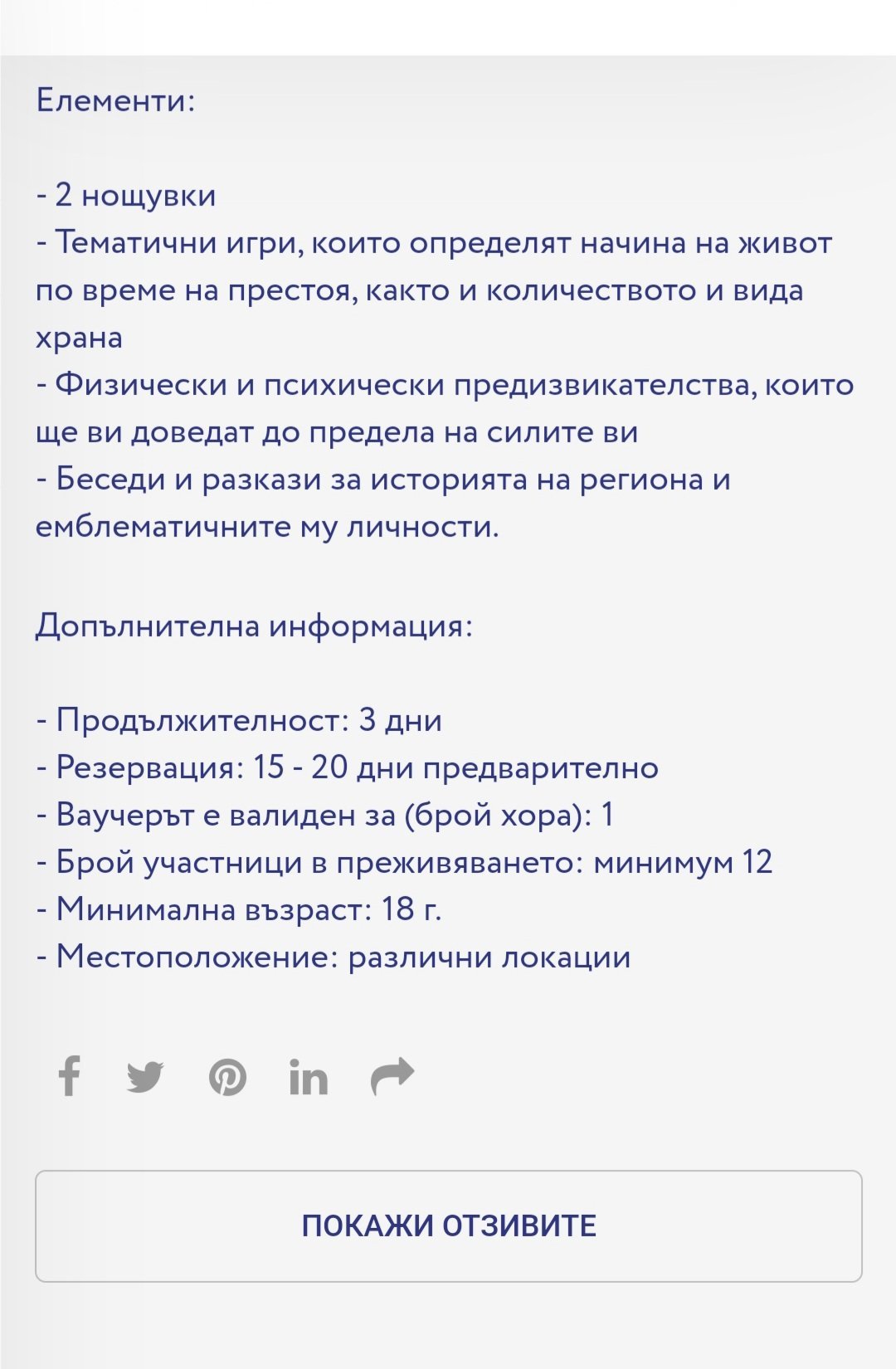Pin this page with the Pinterest icon
The image size is (896, 1369).
(x=227, y=1077)
